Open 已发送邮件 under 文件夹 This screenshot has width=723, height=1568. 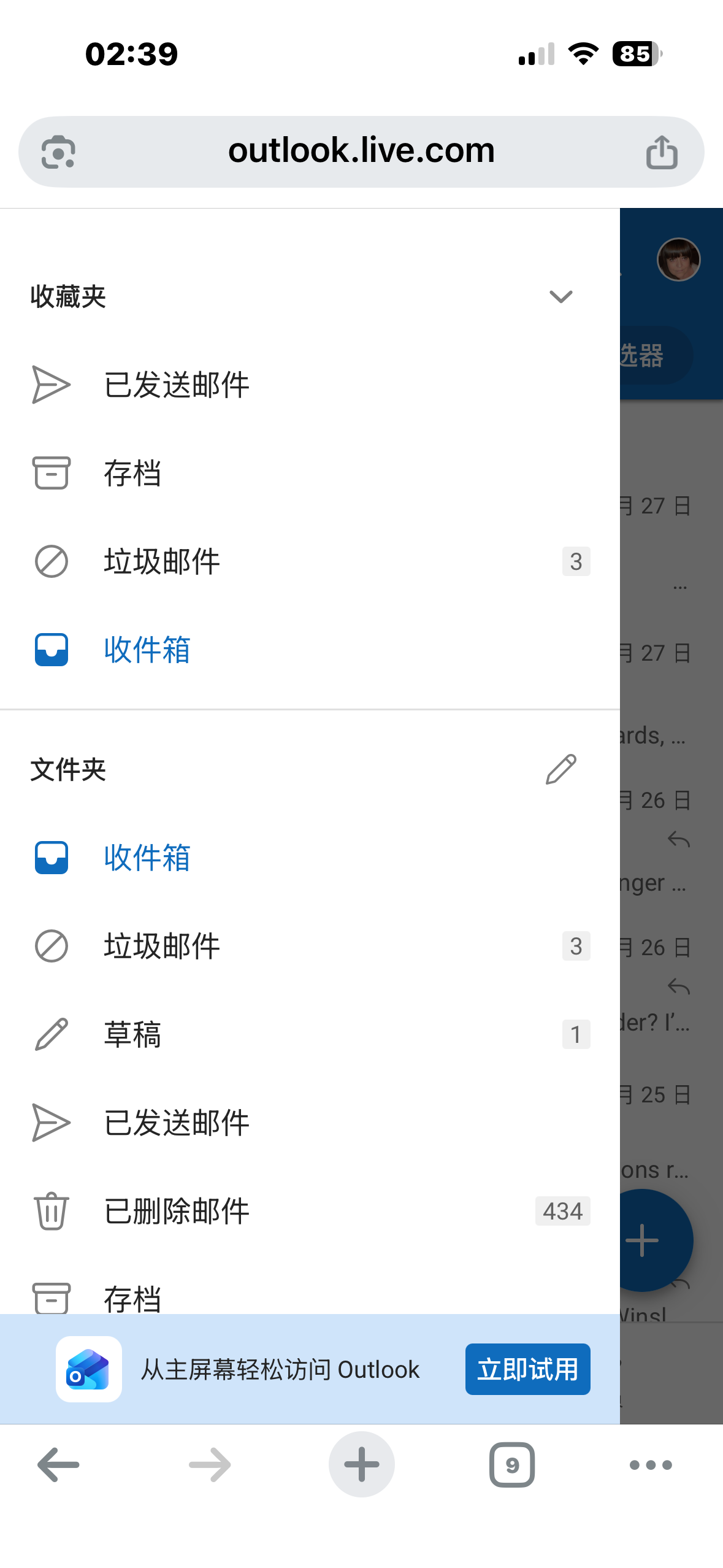[177, 1123]
